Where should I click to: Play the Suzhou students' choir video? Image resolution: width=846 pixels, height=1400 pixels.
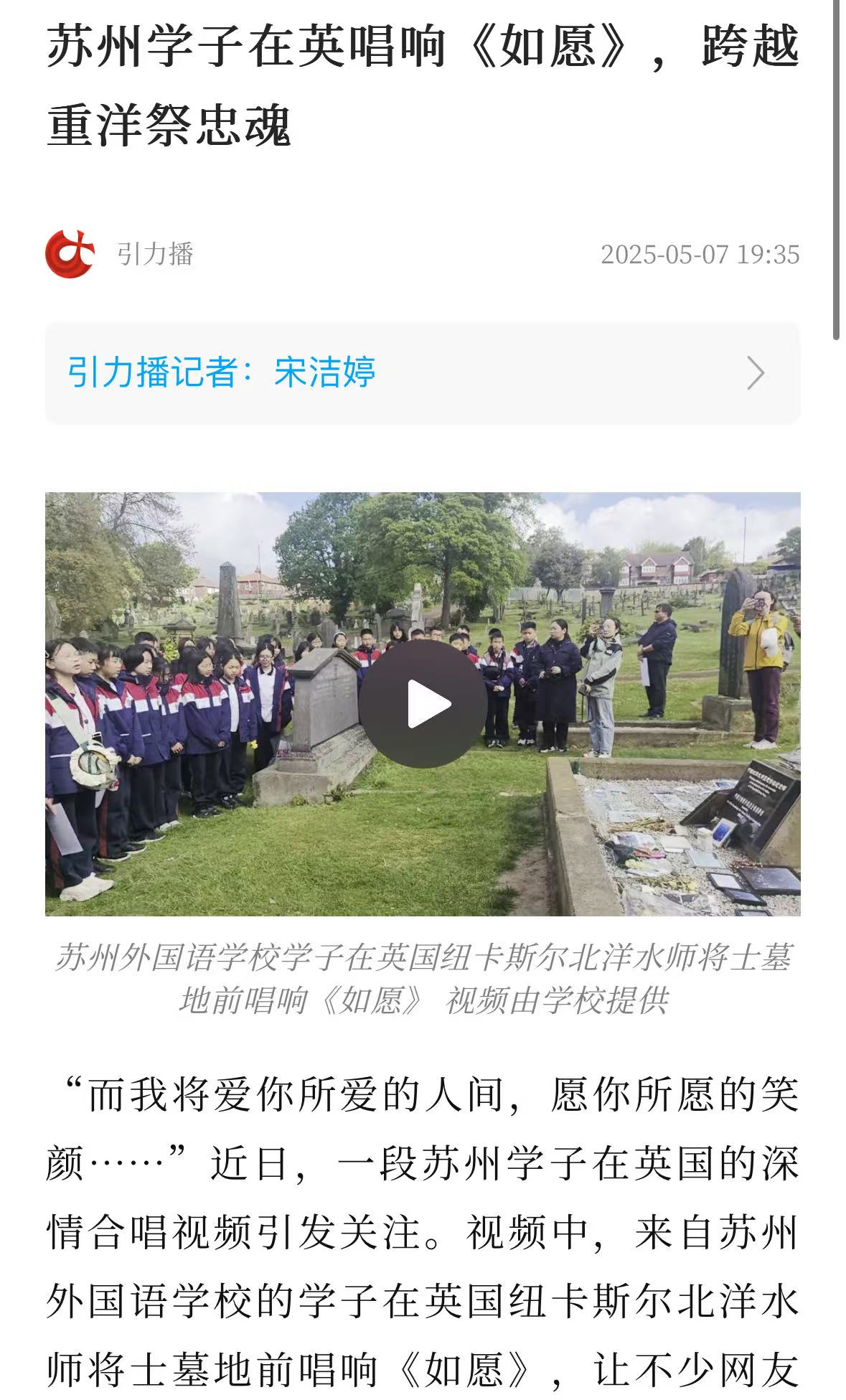(x=423, y=704)
